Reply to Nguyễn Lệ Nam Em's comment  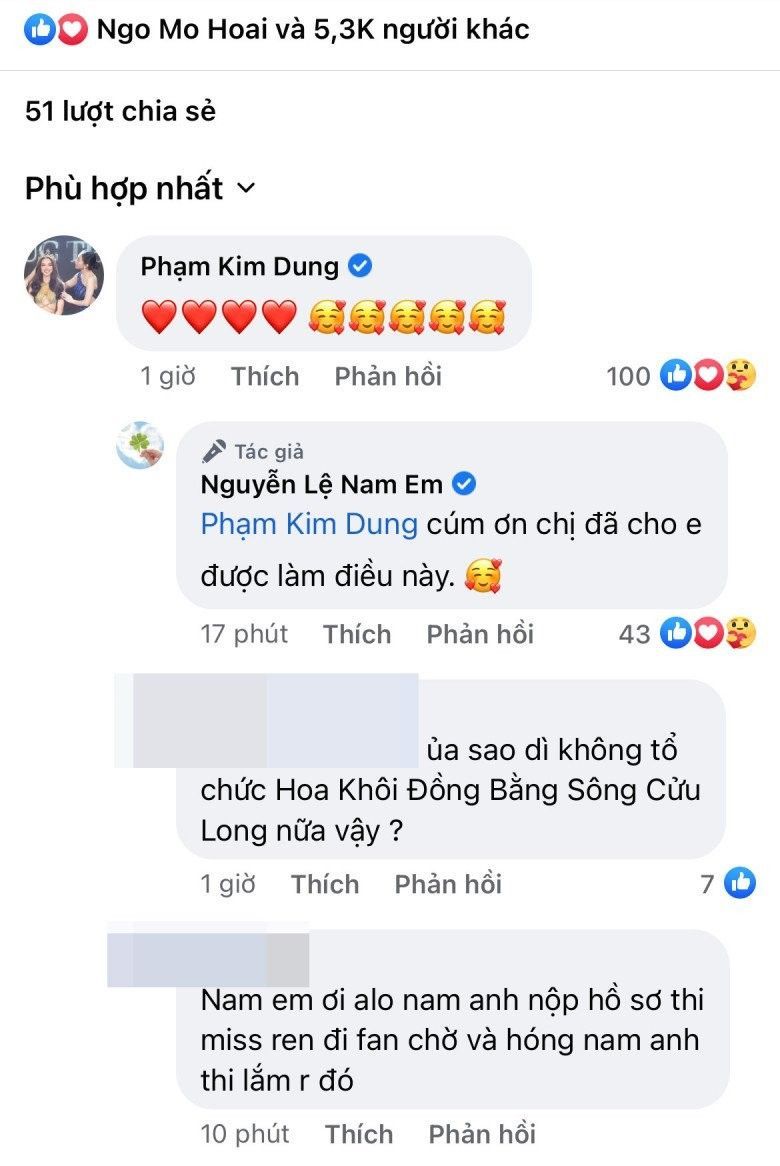[480, 634]
